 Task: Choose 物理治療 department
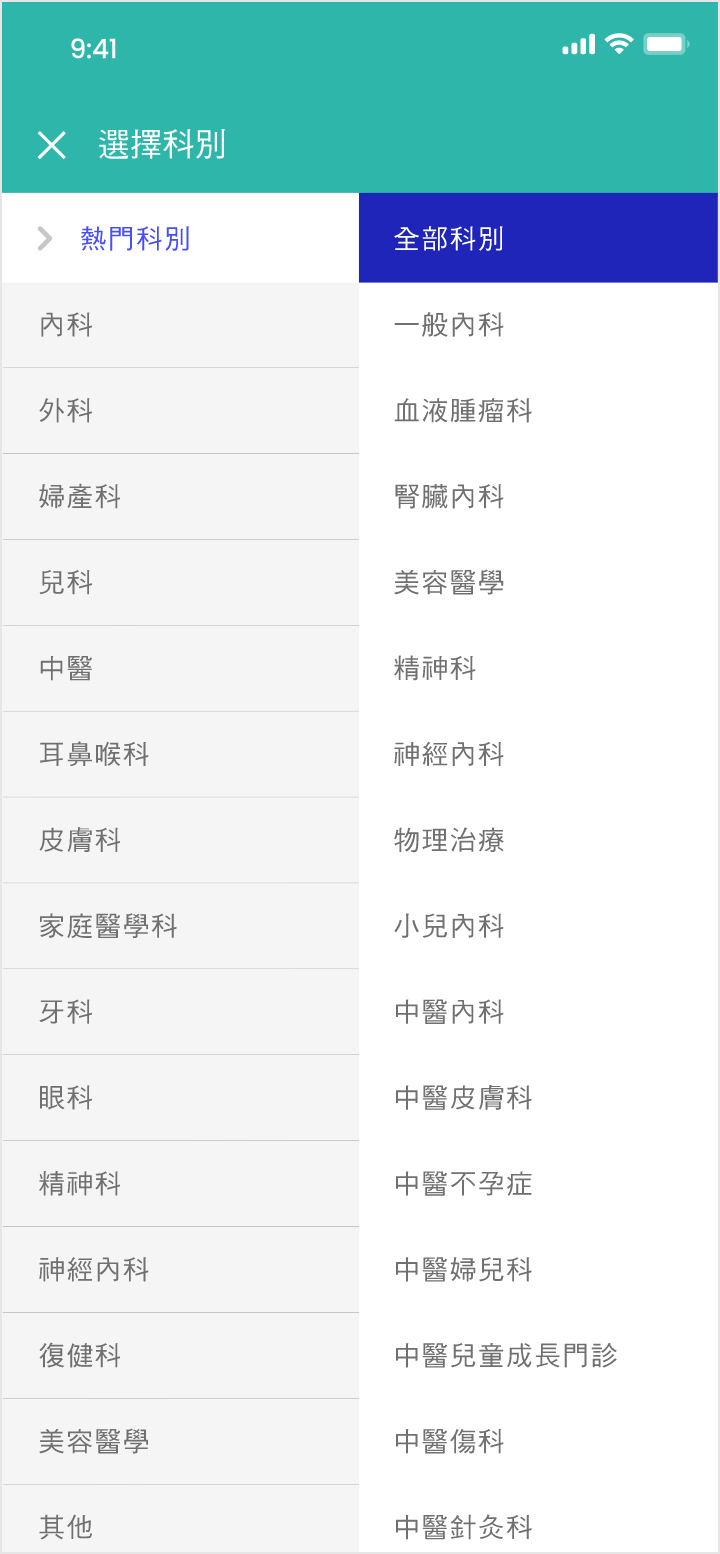(x=449, y=841)
